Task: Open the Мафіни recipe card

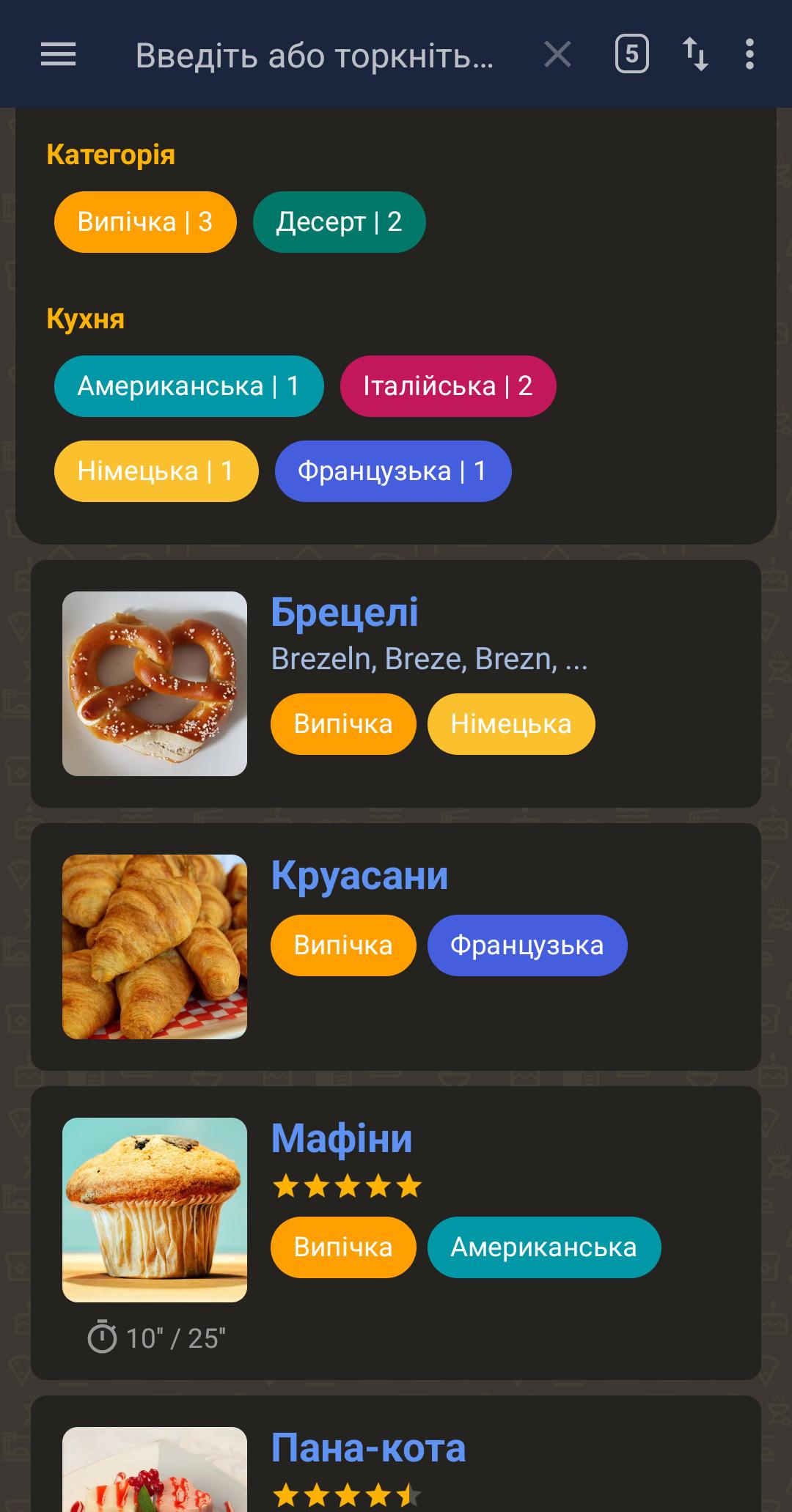Action: [396, 1233]
